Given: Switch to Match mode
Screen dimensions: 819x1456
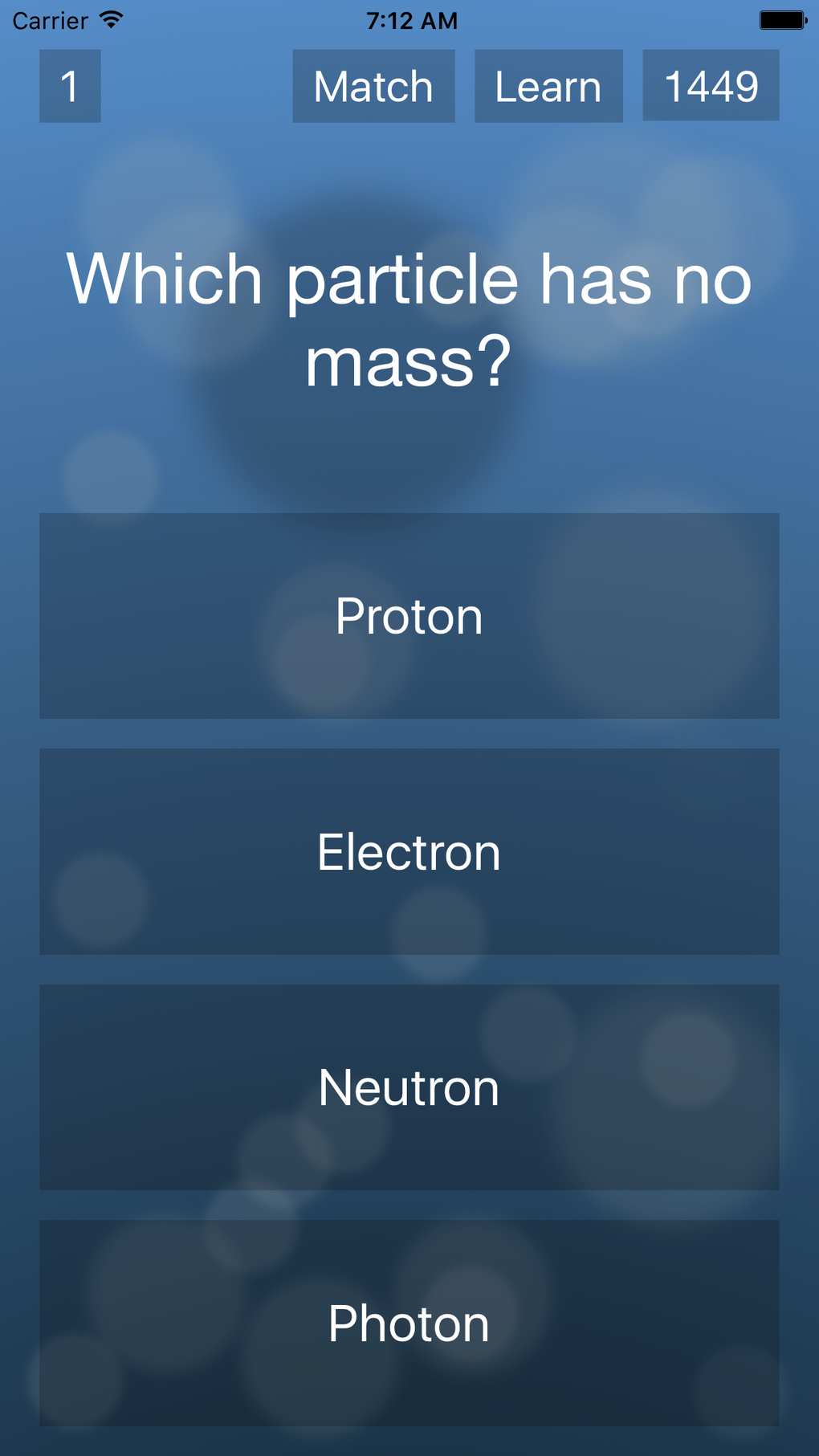Looking at the screenshot, I should (373, 86).
